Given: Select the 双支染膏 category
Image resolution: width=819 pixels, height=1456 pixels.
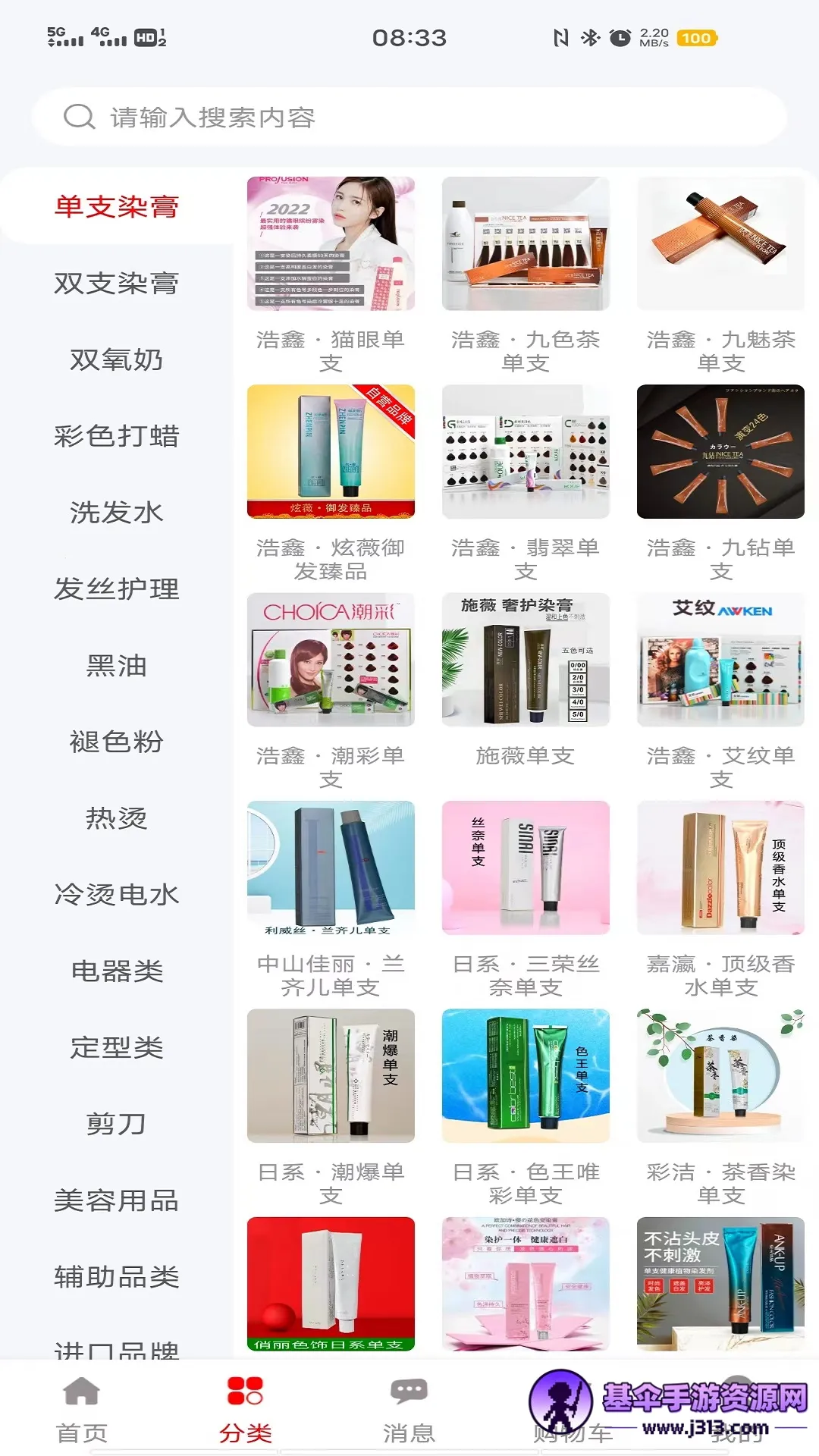Looking at the screenshot, I should click(117, 284).
